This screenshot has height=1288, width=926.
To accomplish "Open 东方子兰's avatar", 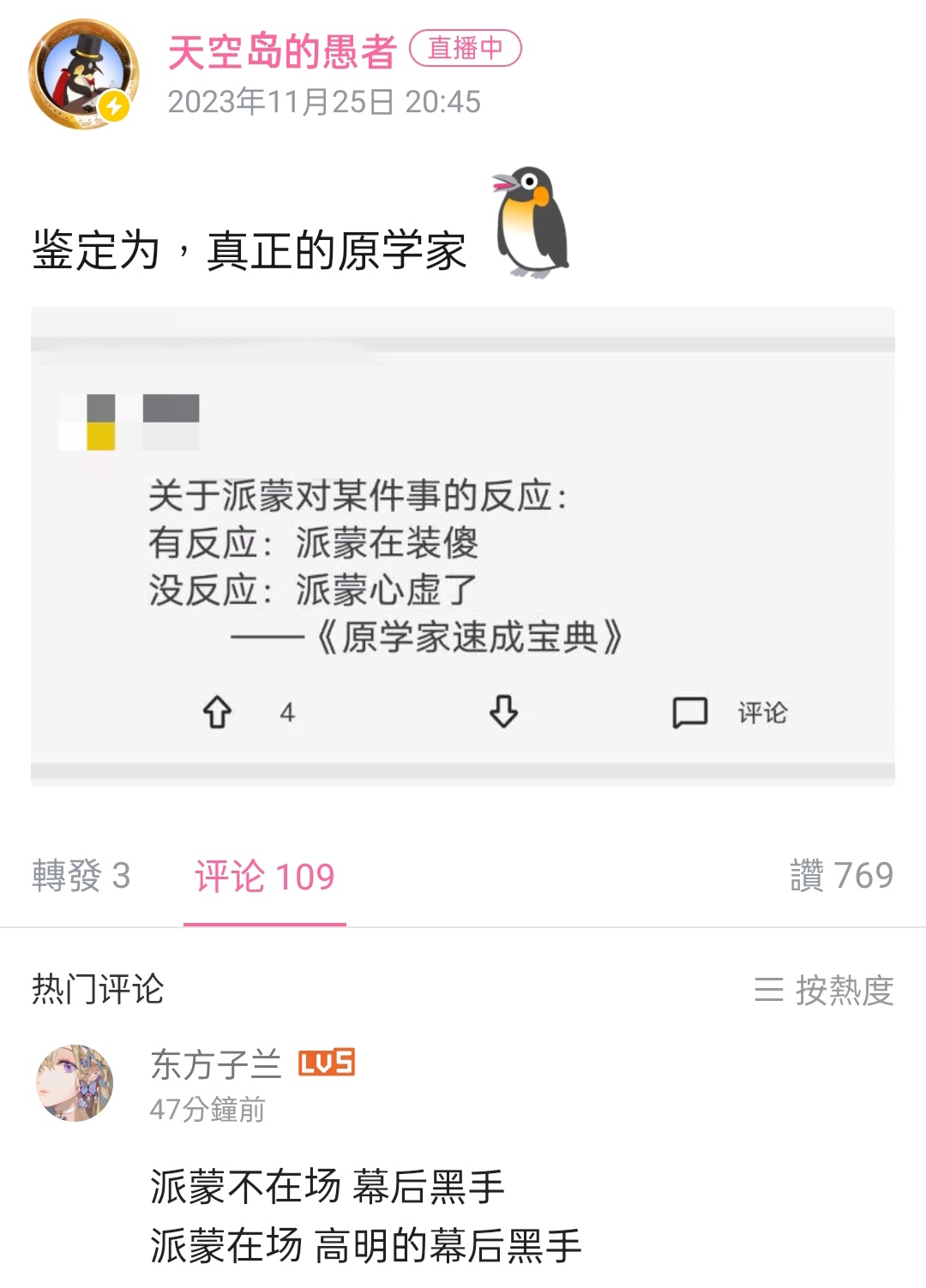I will [75, 1083].
